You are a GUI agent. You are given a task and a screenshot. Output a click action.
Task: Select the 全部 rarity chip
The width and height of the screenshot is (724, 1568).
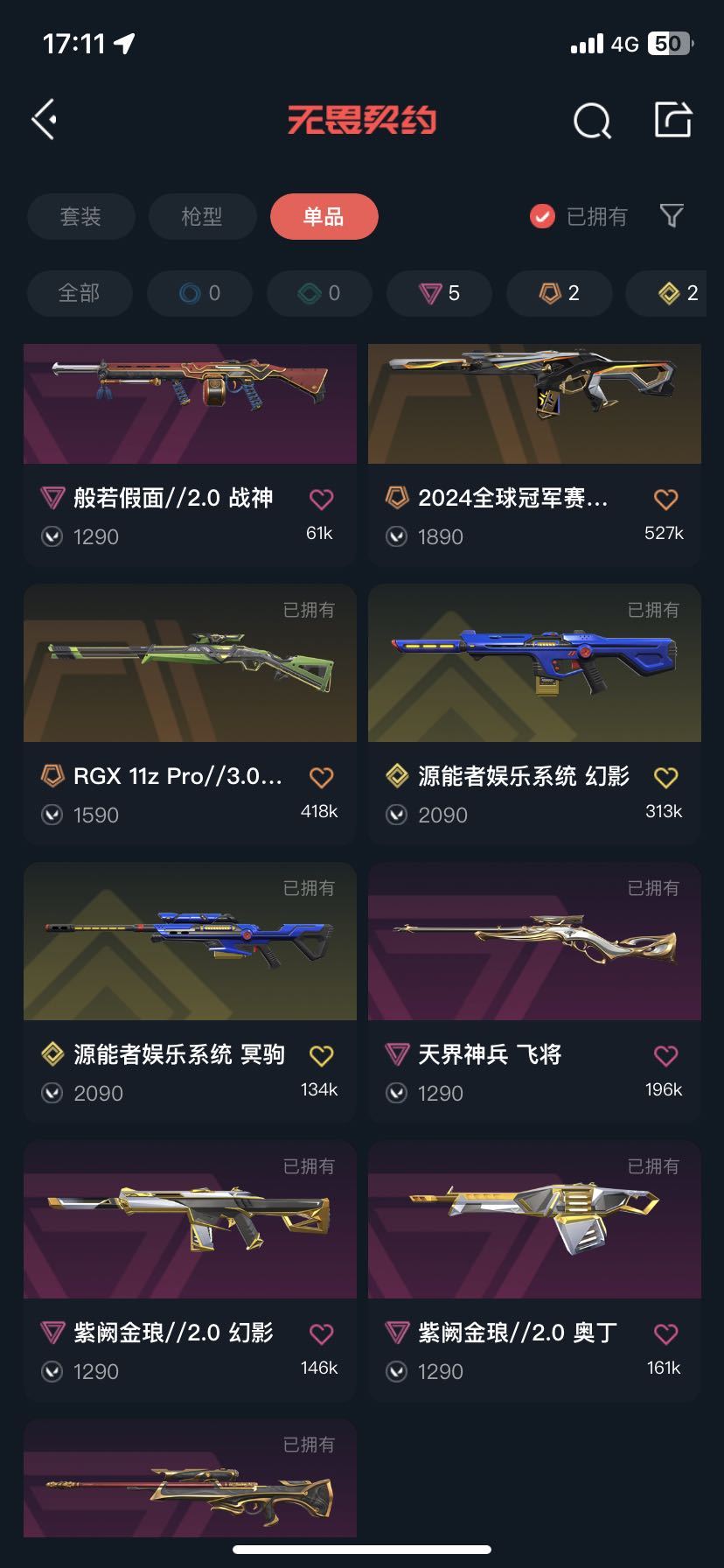click(80, 293)
